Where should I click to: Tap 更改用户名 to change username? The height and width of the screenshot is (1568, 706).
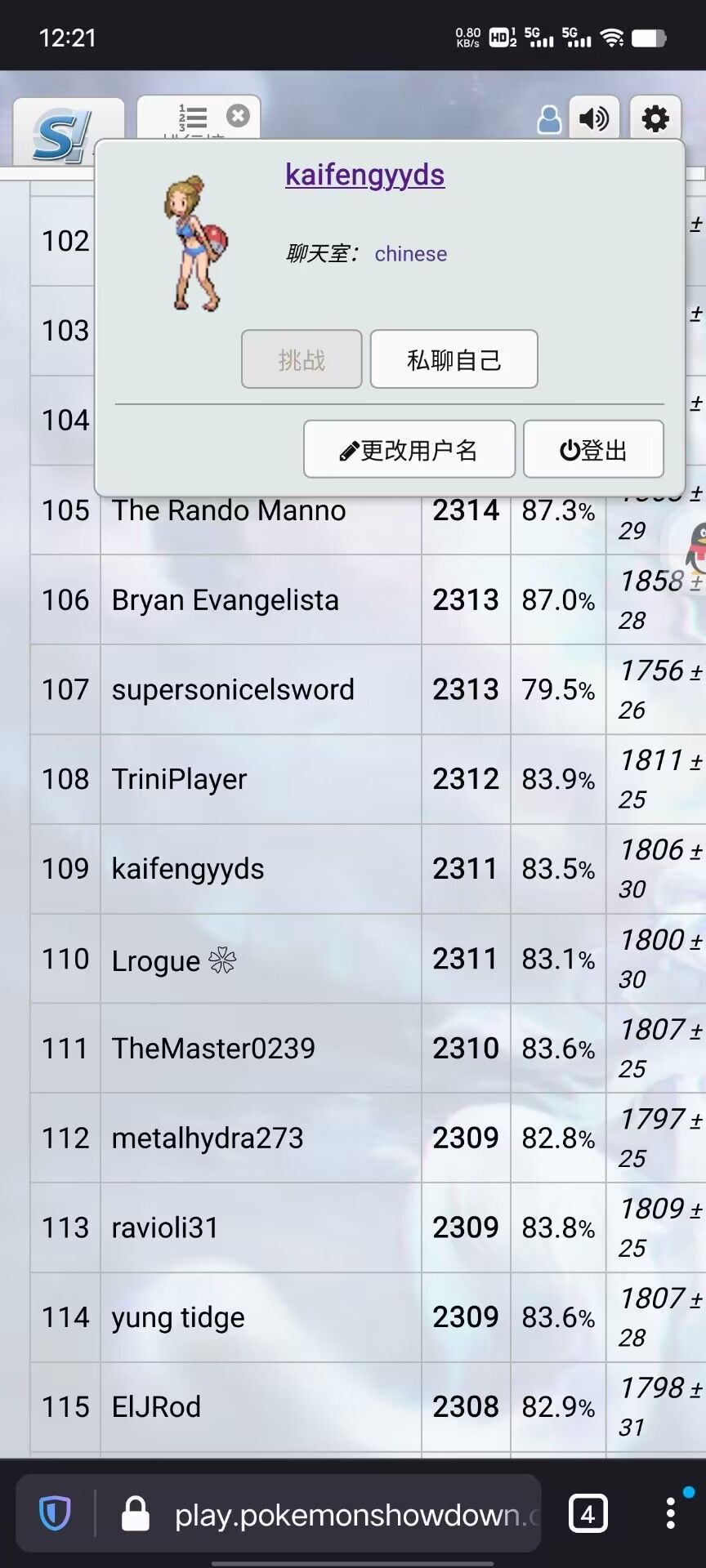(409, 450)
